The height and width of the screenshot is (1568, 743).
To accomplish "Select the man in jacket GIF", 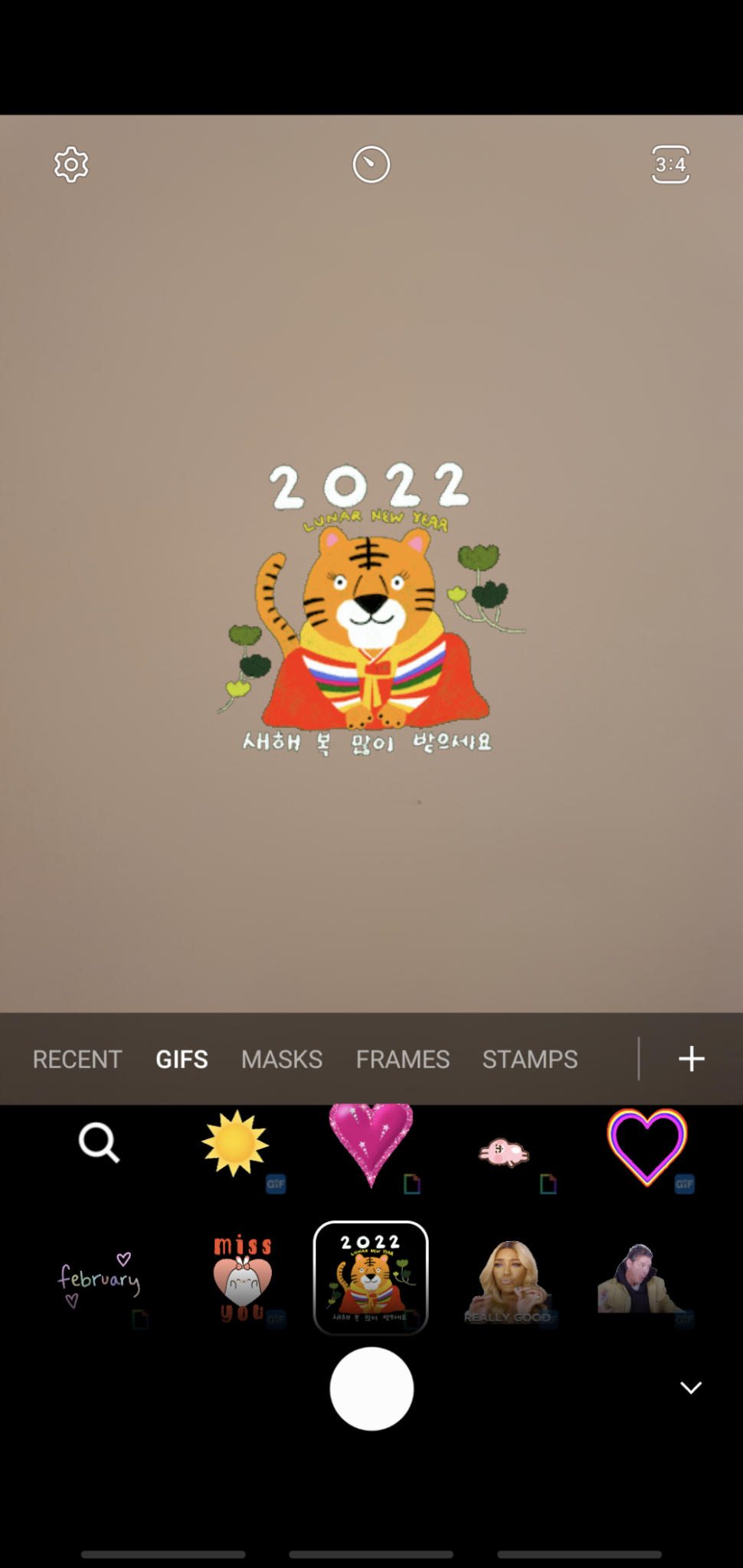I will 643,1277.
